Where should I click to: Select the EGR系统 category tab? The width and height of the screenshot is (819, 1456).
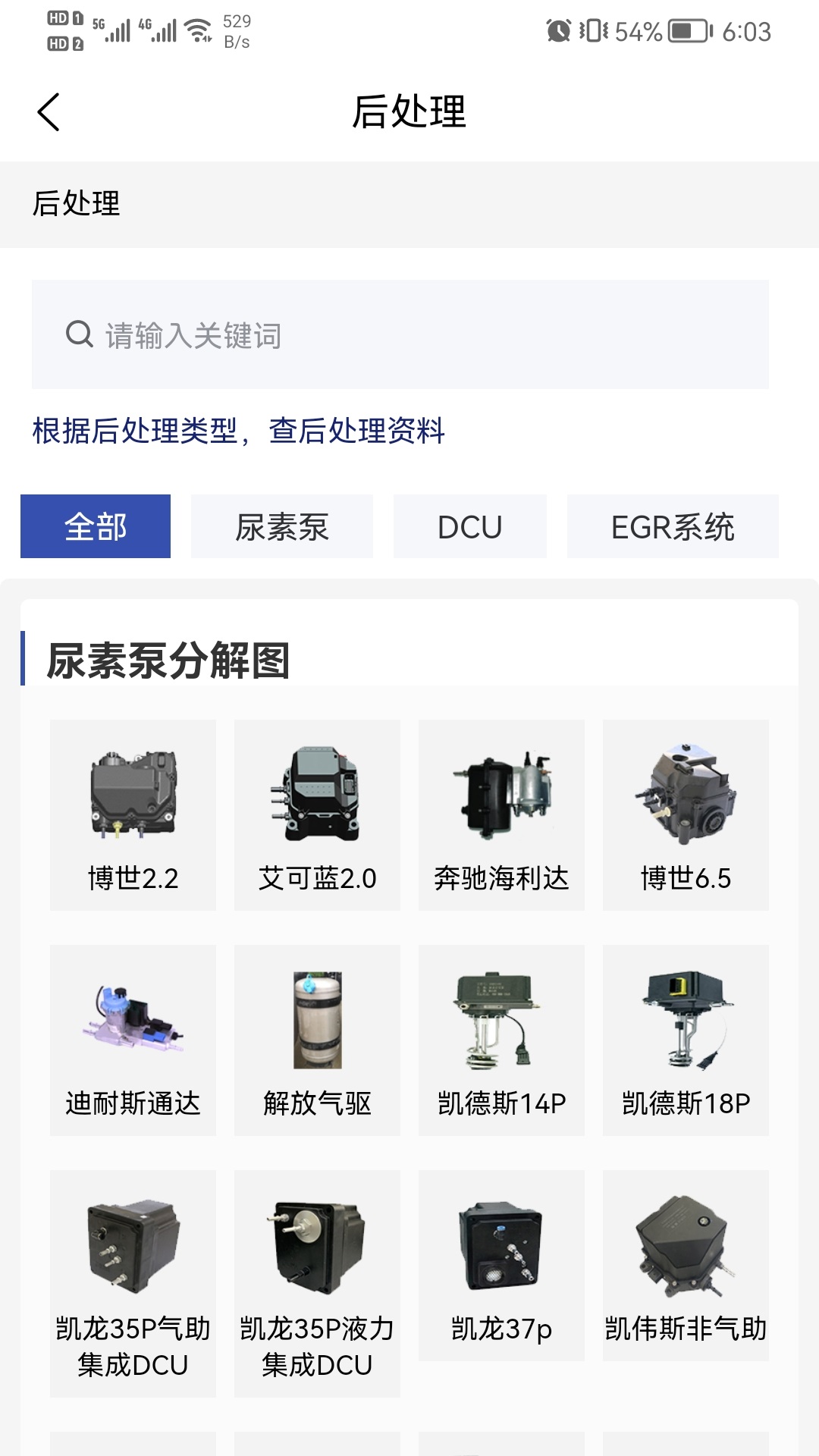673,526
